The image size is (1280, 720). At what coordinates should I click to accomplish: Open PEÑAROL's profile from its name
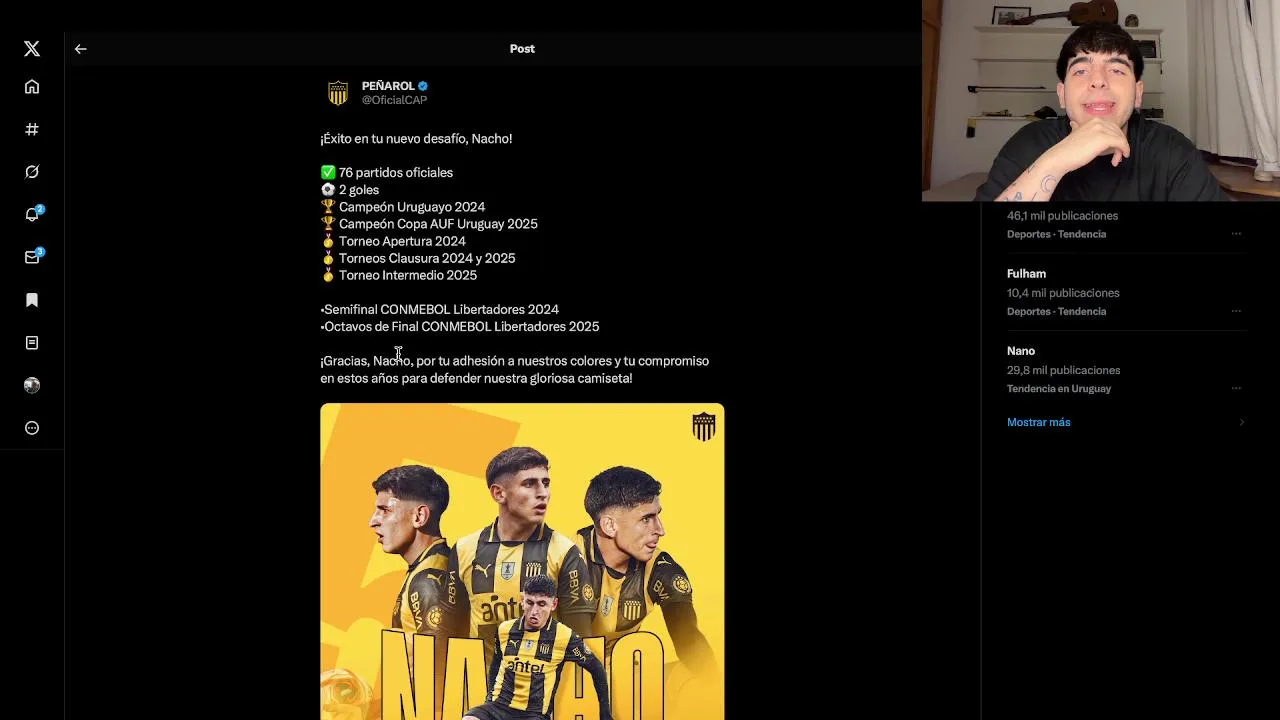click(388, 86)
